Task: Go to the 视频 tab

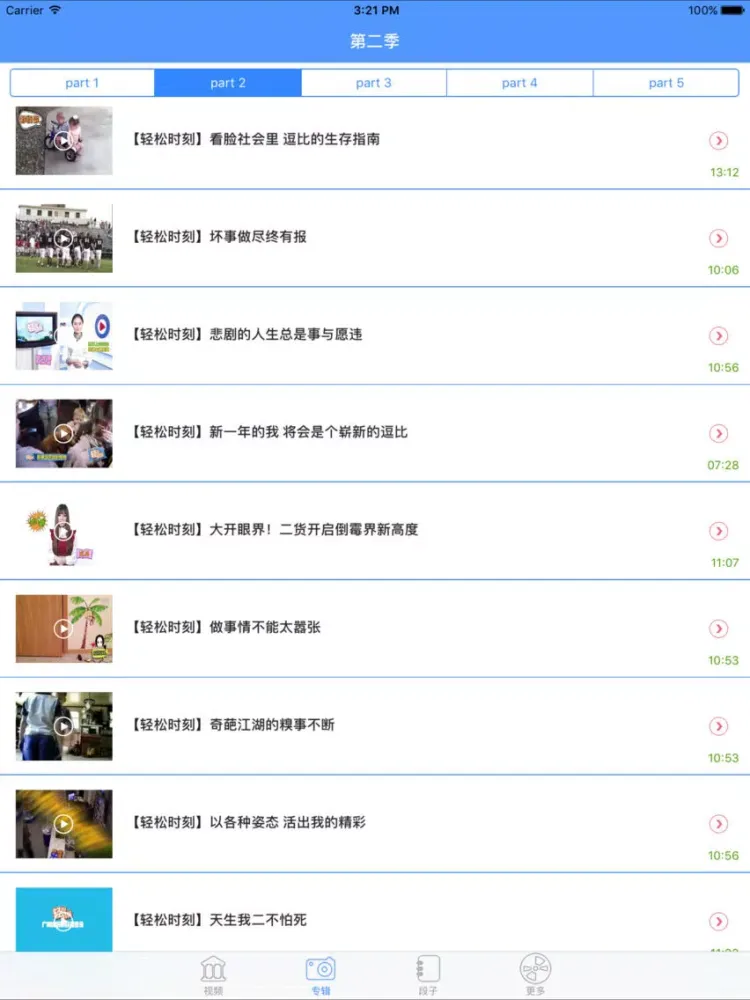Action: point(213,975)
